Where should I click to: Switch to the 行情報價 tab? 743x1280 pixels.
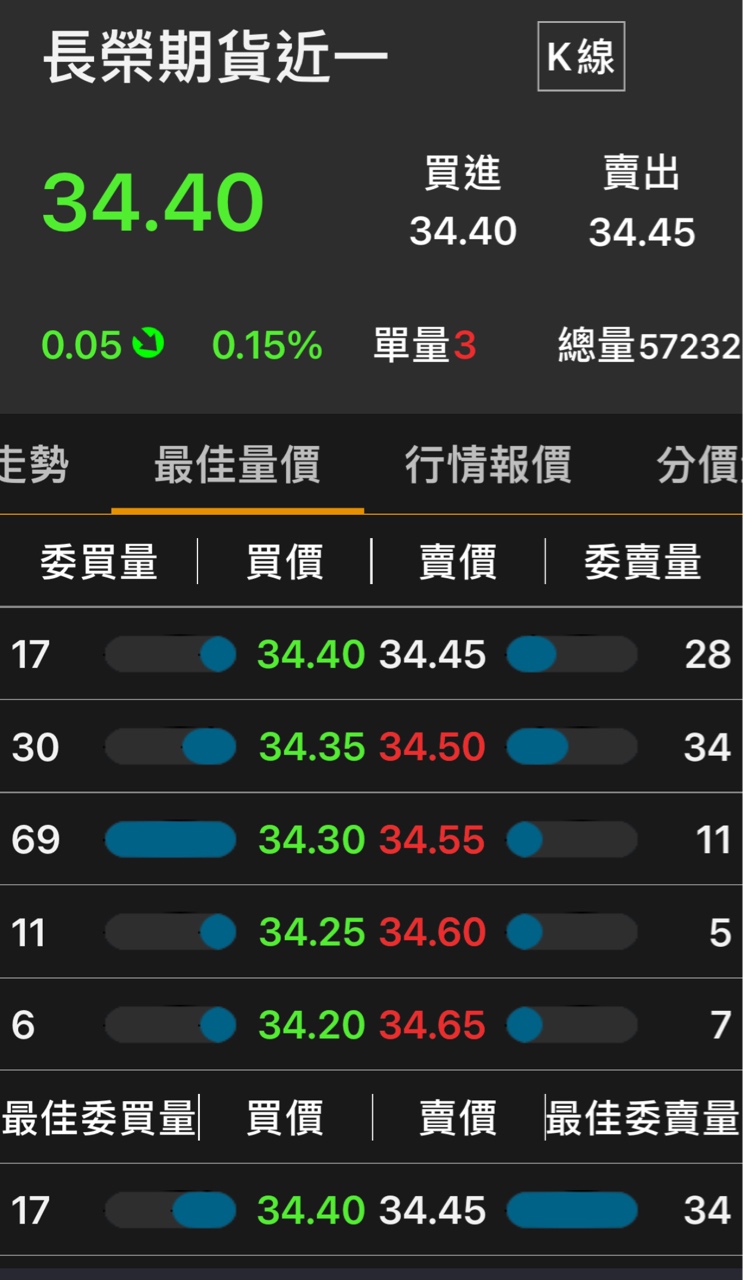coord(488,466)
